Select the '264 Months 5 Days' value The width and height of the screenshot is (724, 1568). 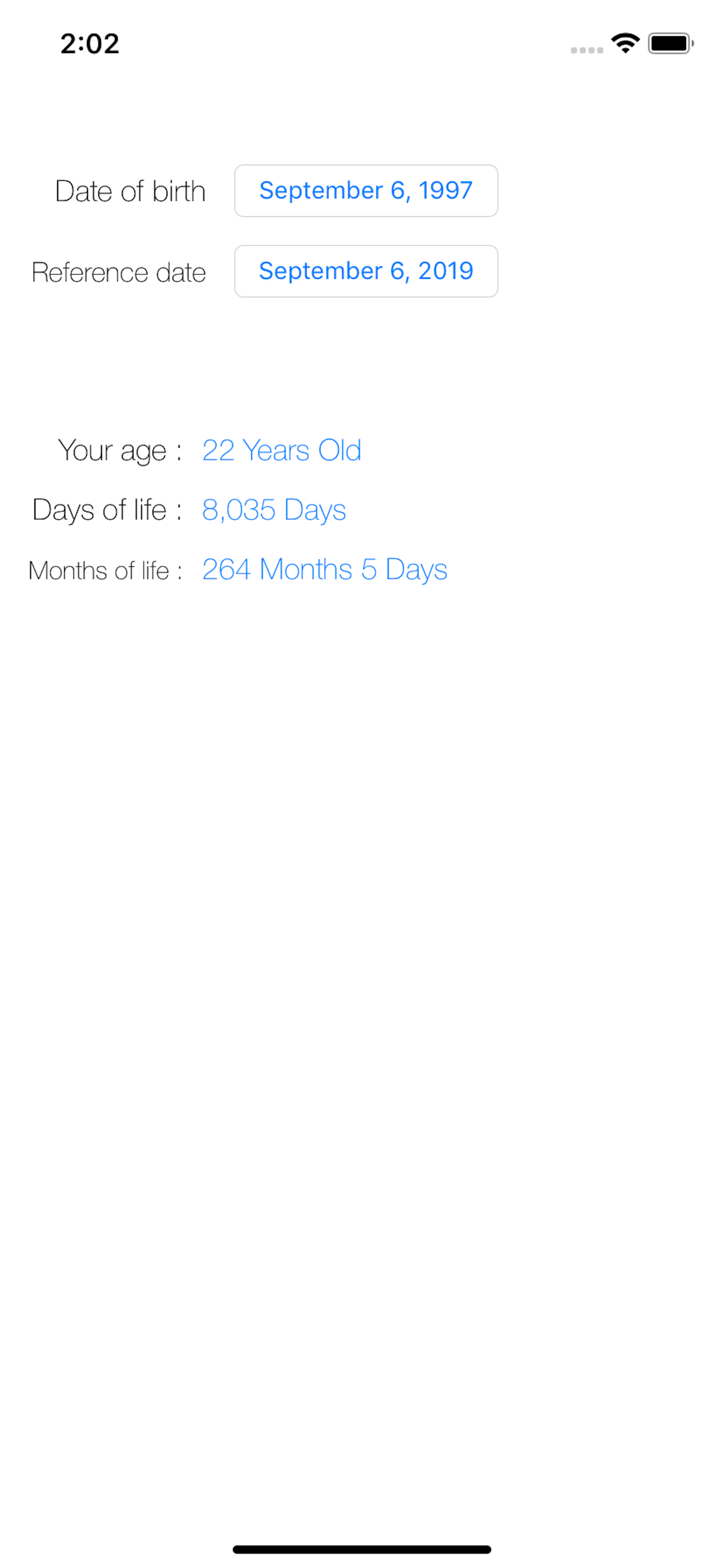324,569
